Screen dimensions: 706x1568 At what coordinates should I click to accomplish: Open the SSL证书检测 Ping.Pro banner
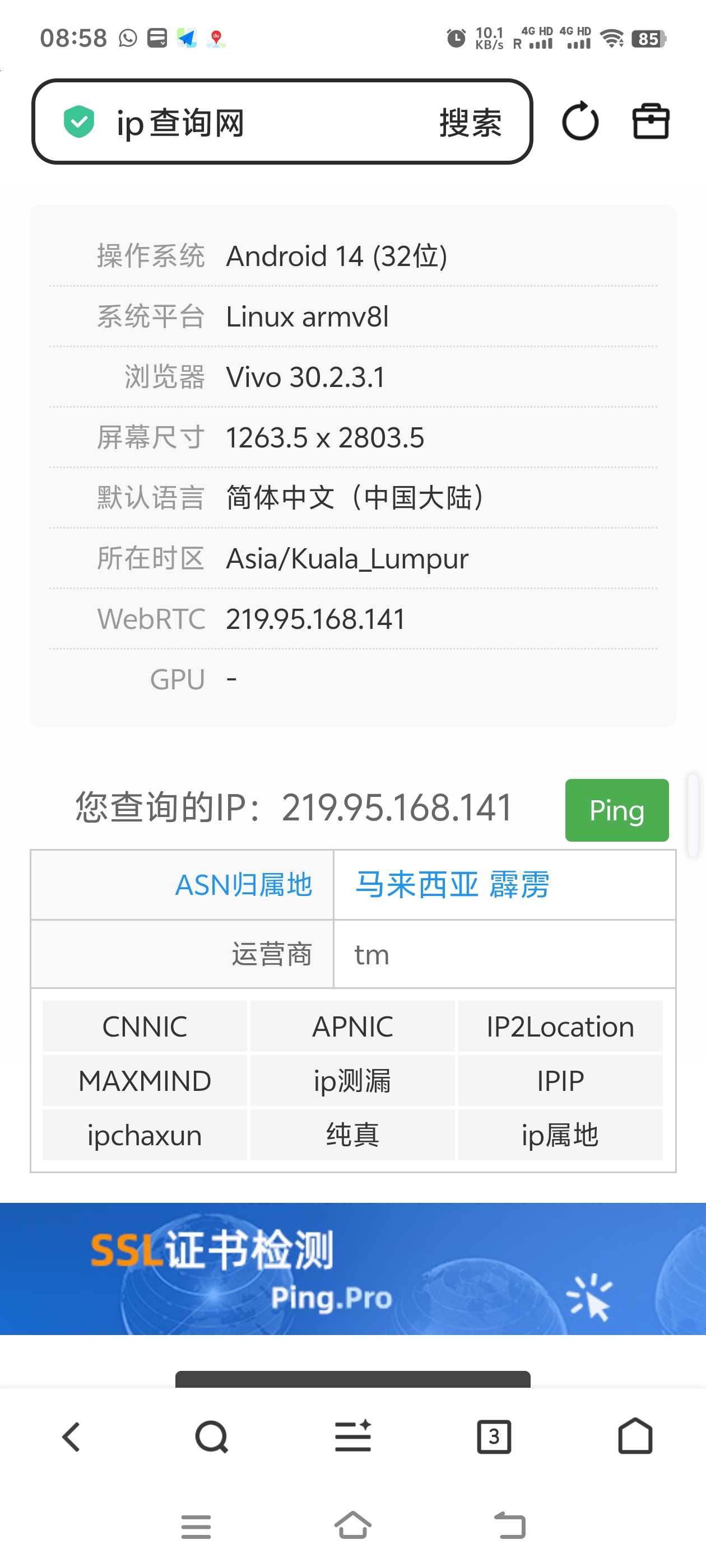352,1269
